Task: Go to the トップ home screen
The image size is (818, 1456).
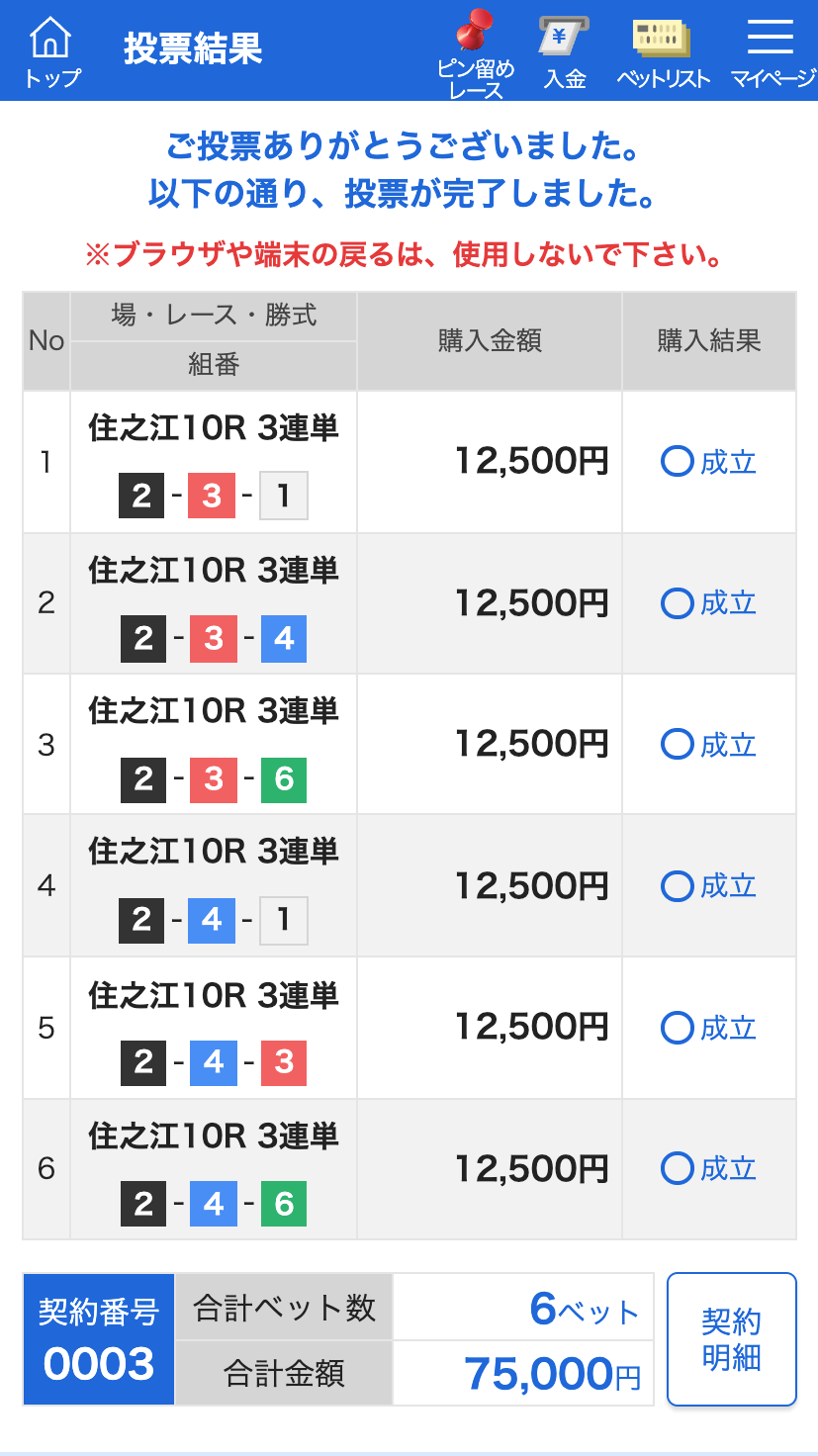Action: point(51,52)
